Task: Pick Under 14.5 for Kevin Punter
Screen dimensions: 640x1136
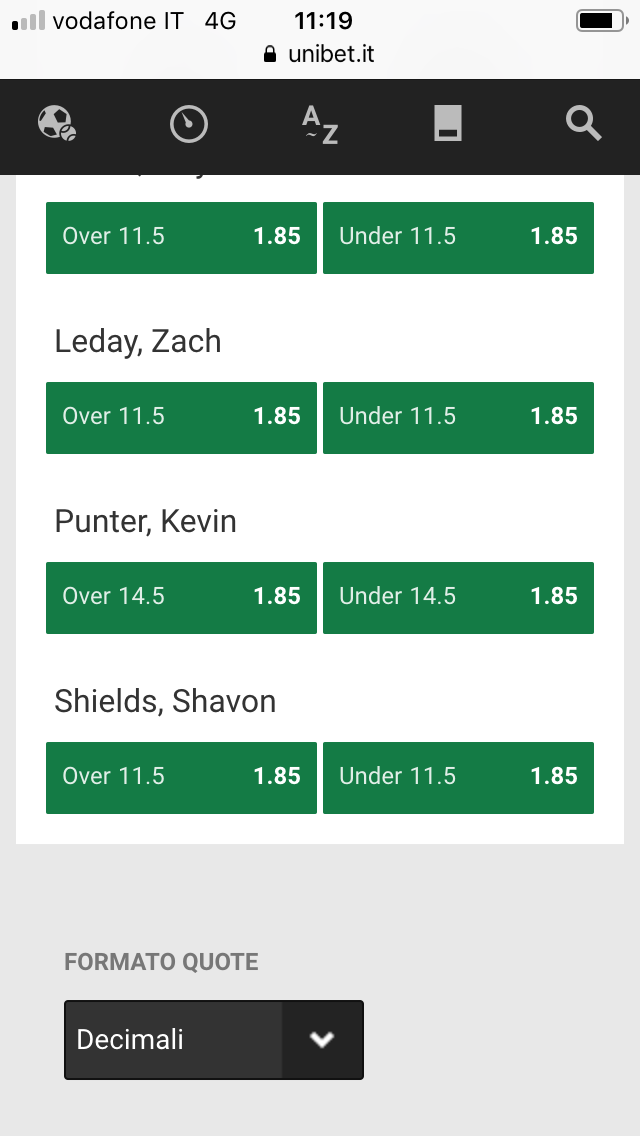Action: 458,598
